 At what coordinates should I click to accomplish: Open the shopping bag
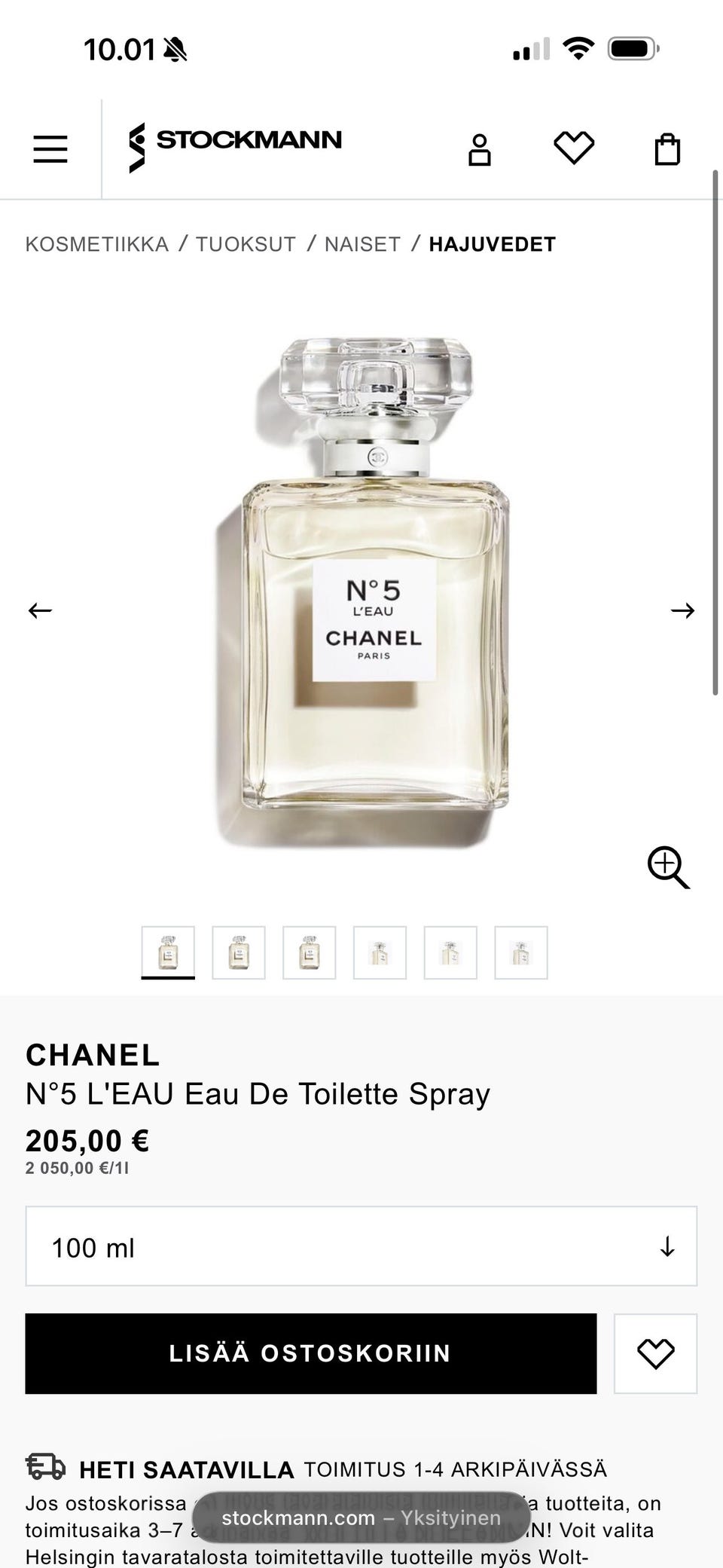(x=667, y=149)
